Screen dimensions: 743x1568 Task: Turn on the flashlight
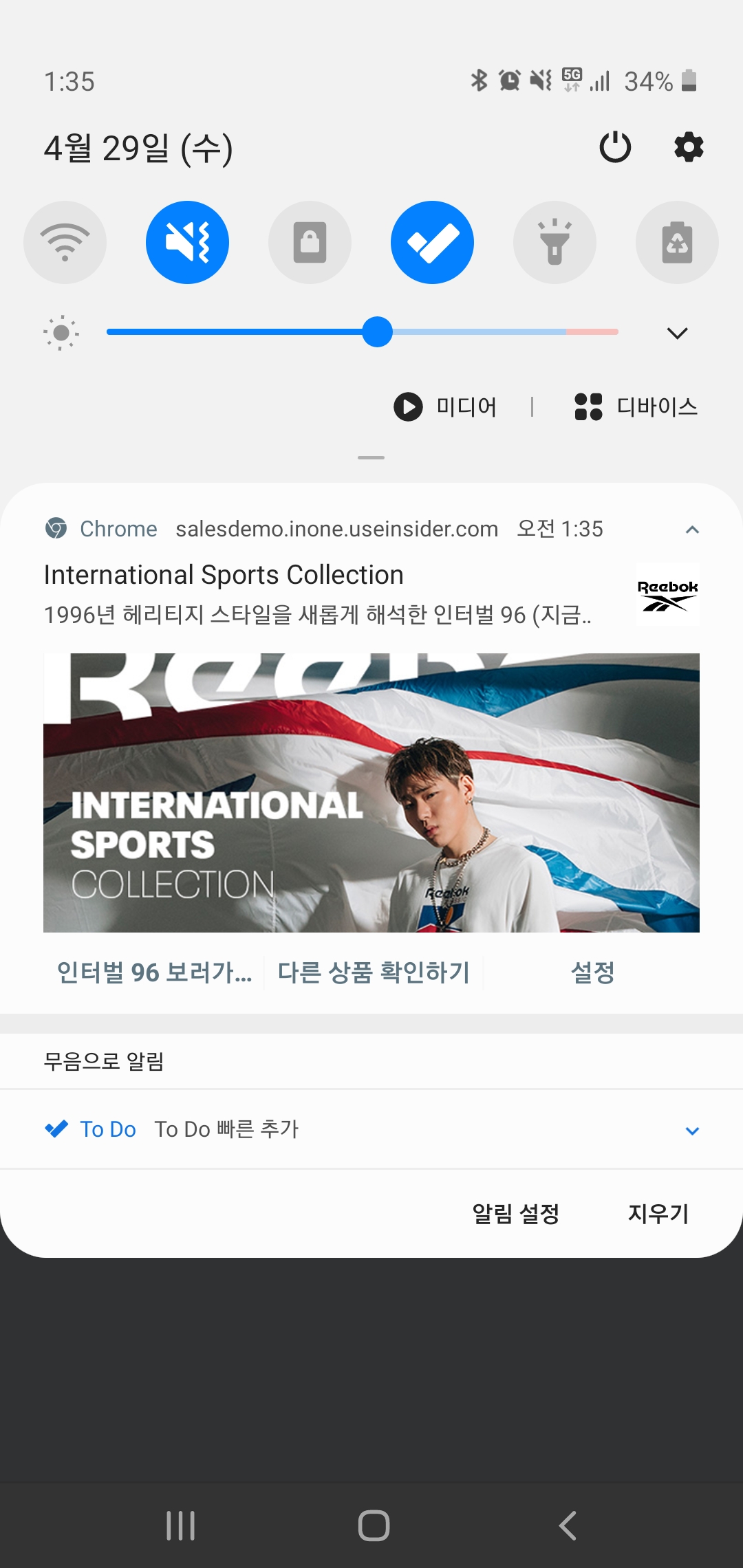coord(554,243)
